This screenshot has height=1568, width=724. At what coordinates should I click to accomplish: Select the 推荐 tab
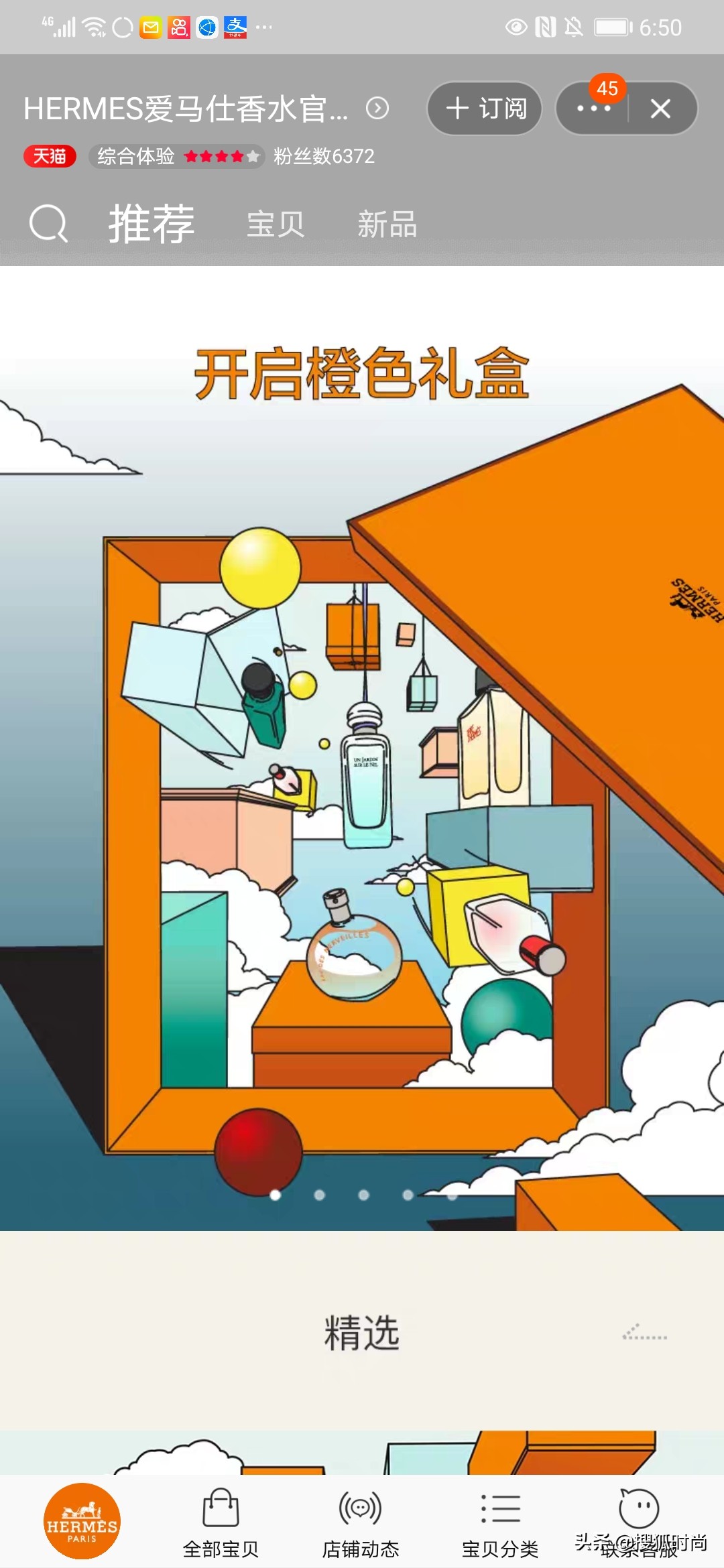point(152,224)
